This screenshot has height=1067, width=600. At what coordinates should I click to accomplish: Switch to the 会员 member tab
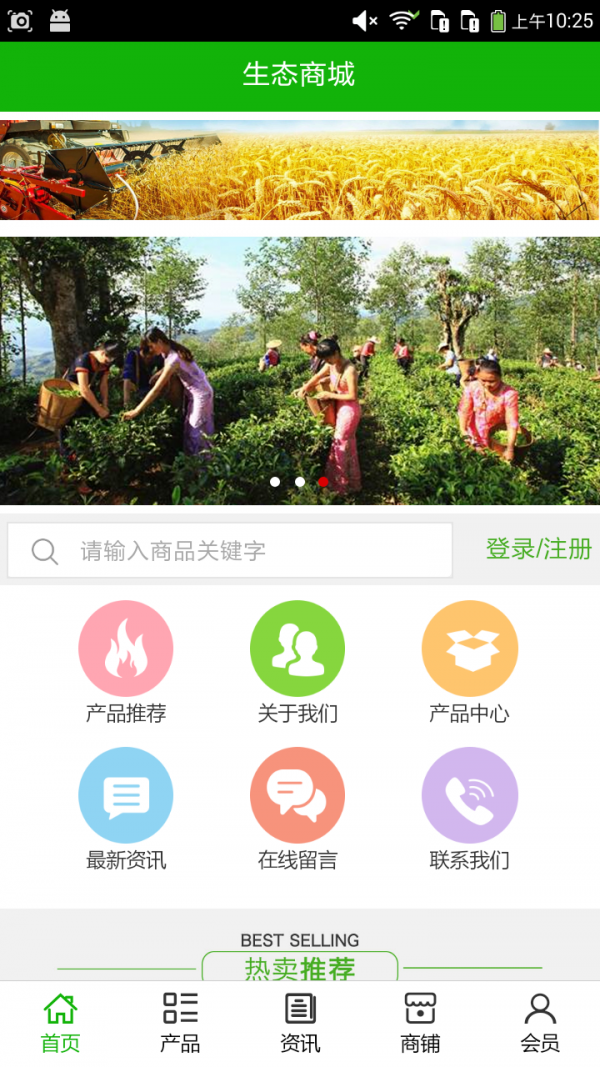point(540,1022)
